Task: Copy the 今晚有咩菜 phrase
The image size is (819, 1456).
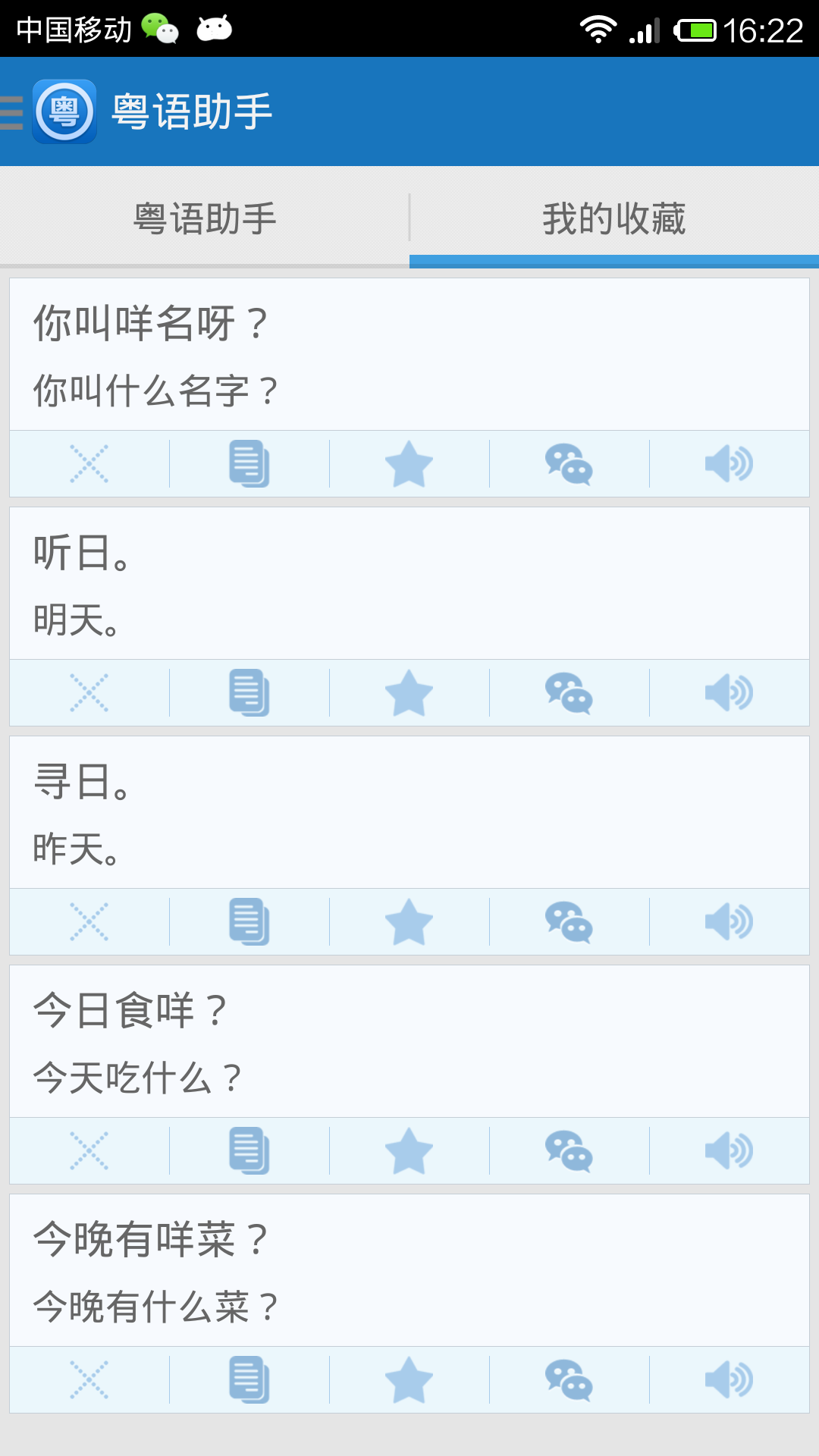Action: [x=249, y=1379]
